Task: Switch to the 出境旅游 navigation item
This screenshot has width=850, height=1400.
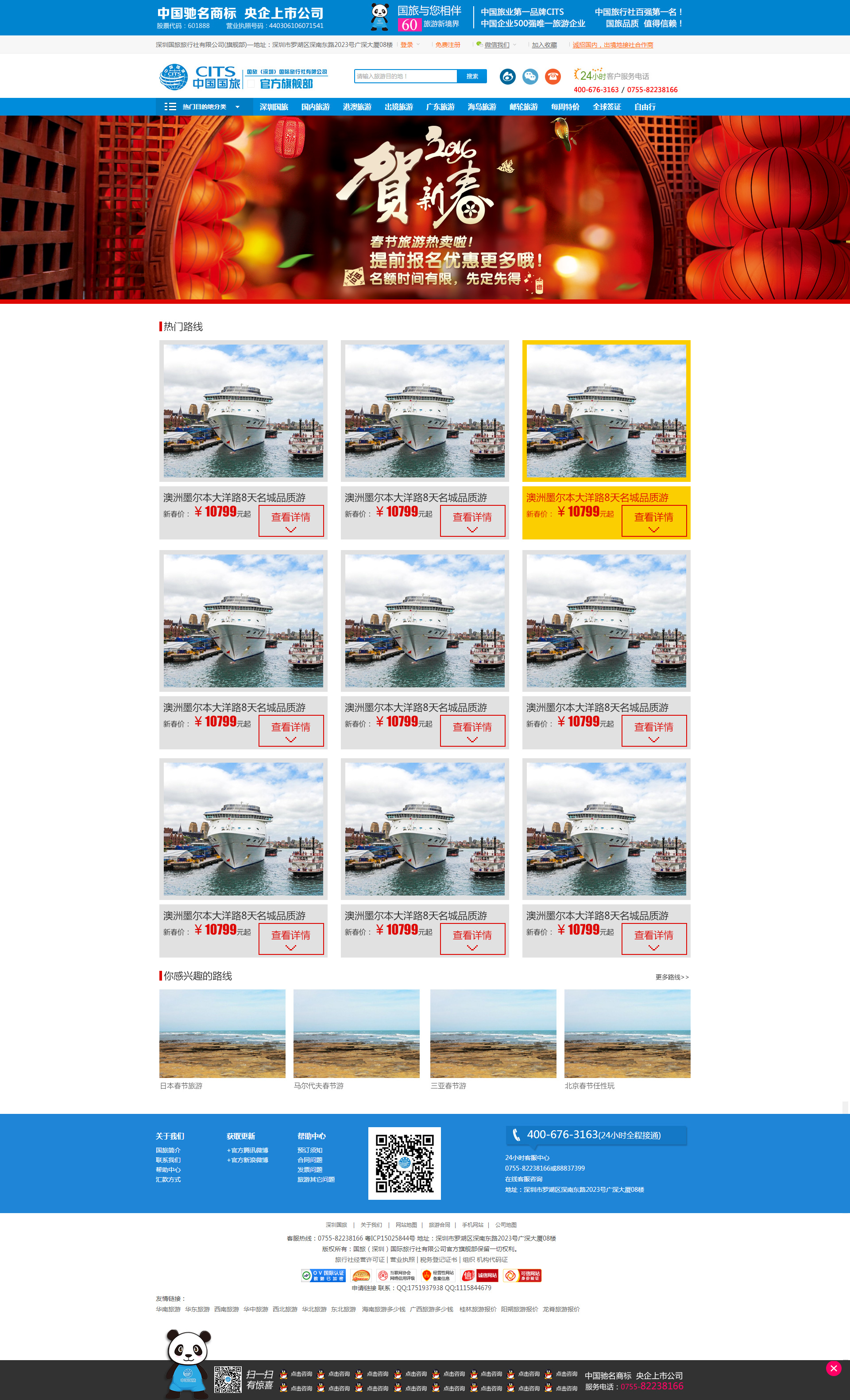Action: (398, 107)
